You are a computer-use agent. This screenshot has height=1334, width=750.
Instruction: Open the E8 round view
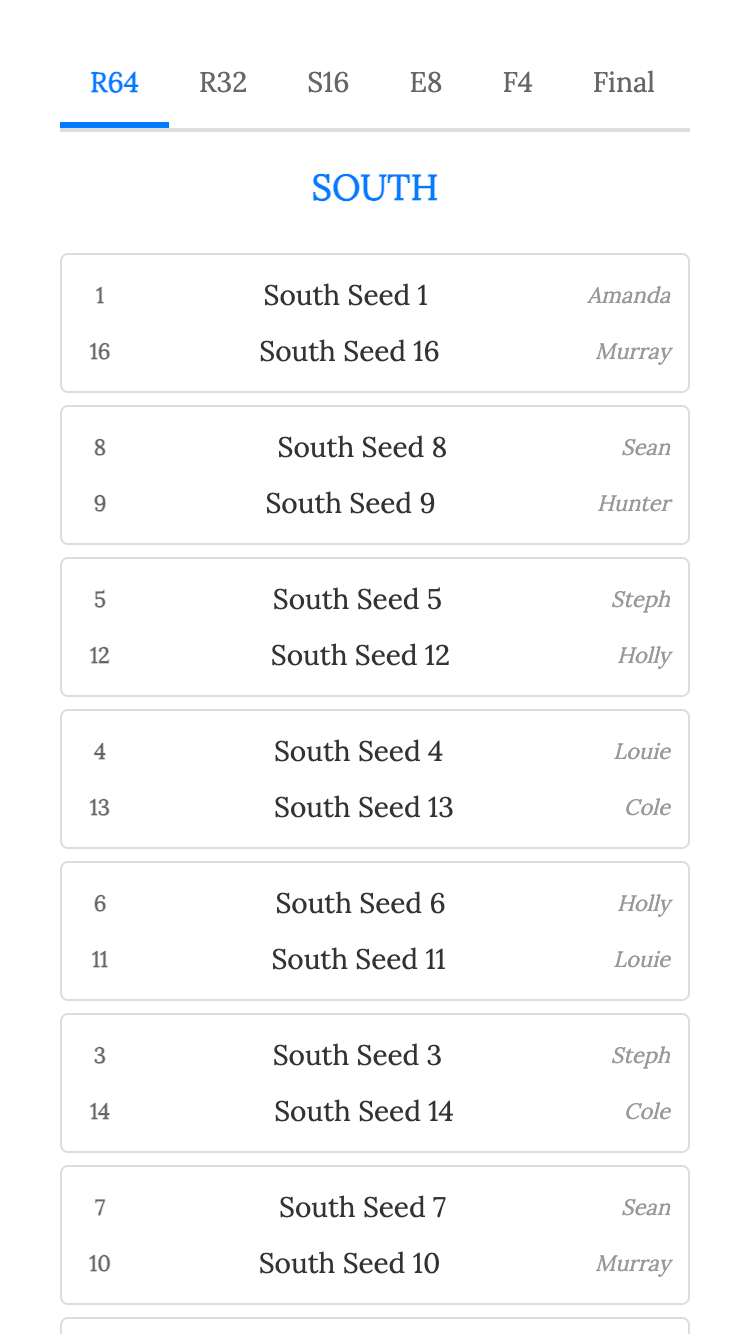point(425,83)
